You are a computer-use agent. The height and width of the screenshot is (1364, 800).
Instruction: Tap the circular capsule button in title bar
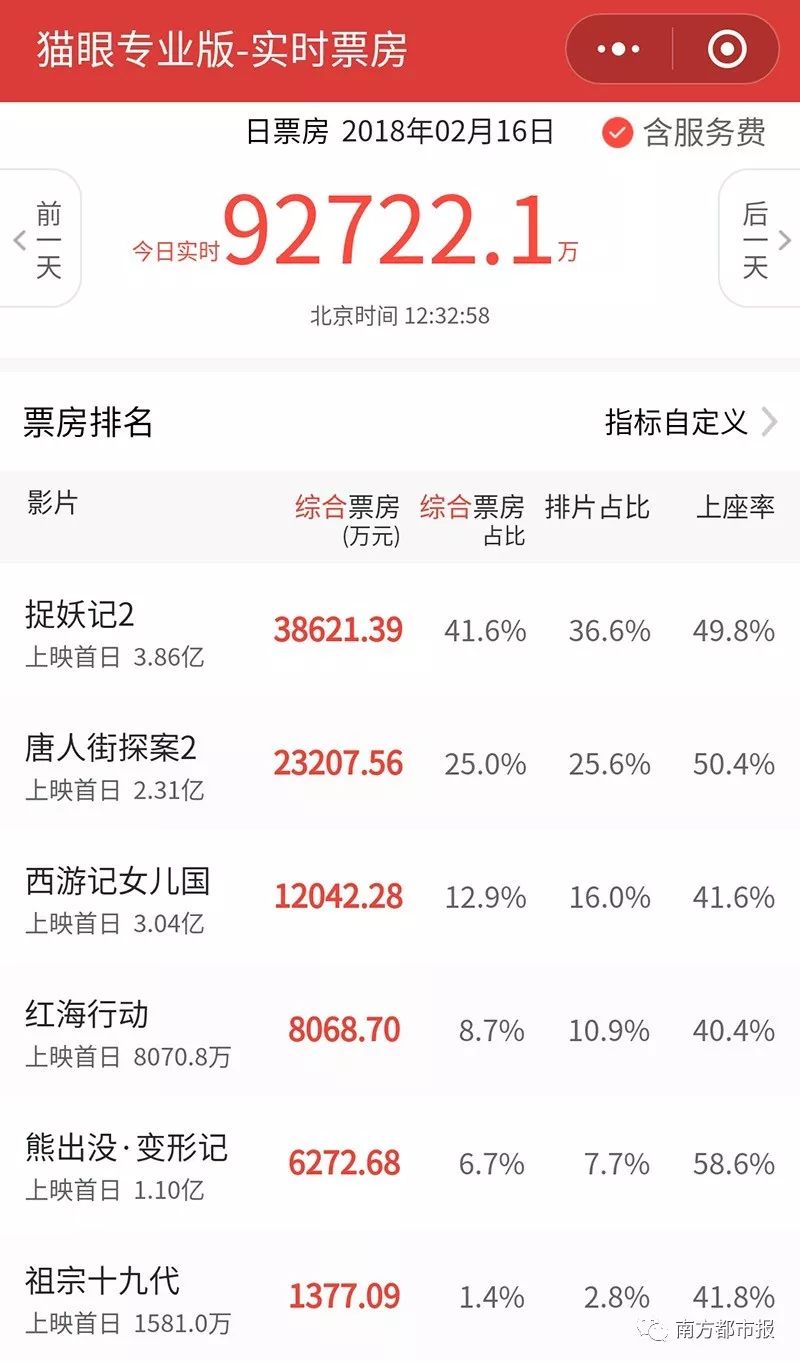click(723, 47)
